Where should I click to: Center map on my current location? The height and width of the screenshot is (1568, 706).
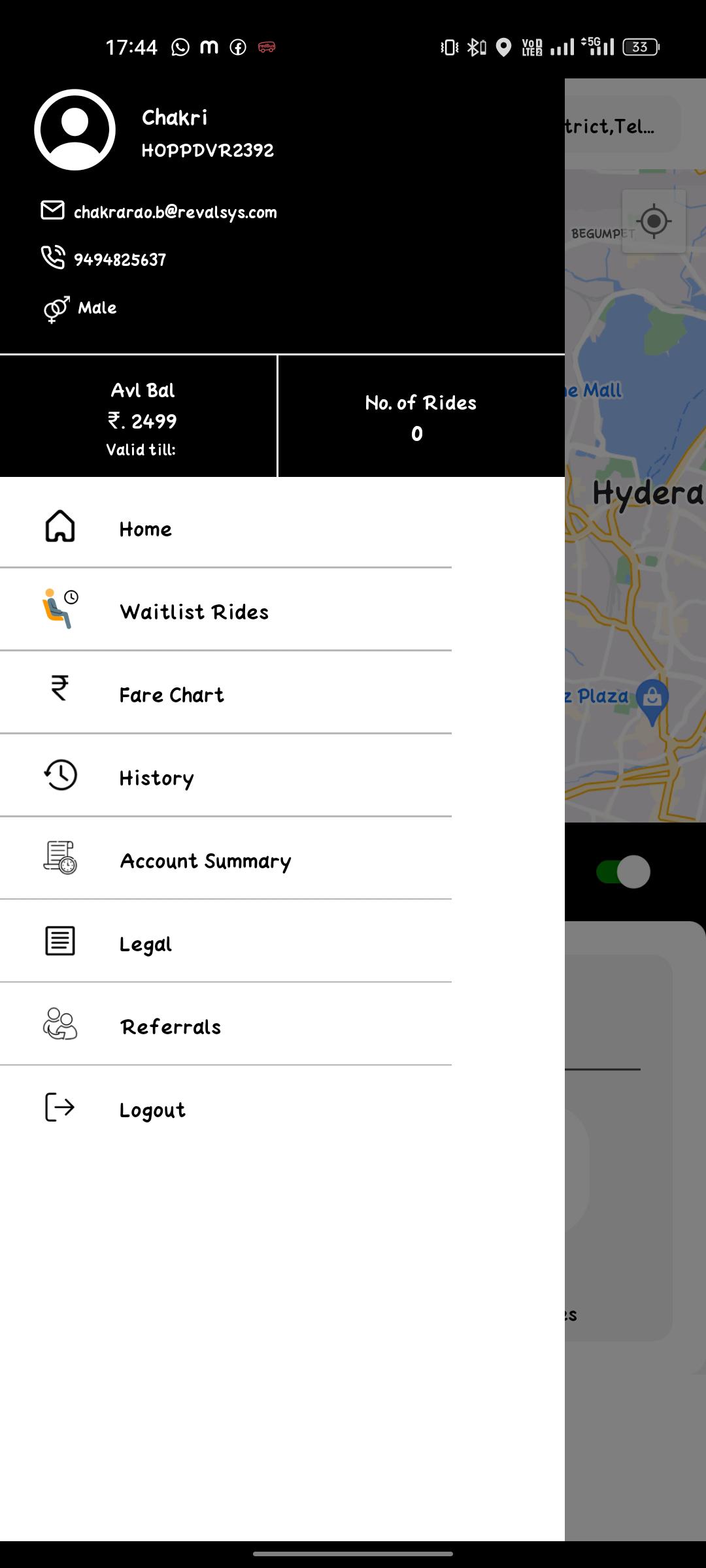point(654,221)
